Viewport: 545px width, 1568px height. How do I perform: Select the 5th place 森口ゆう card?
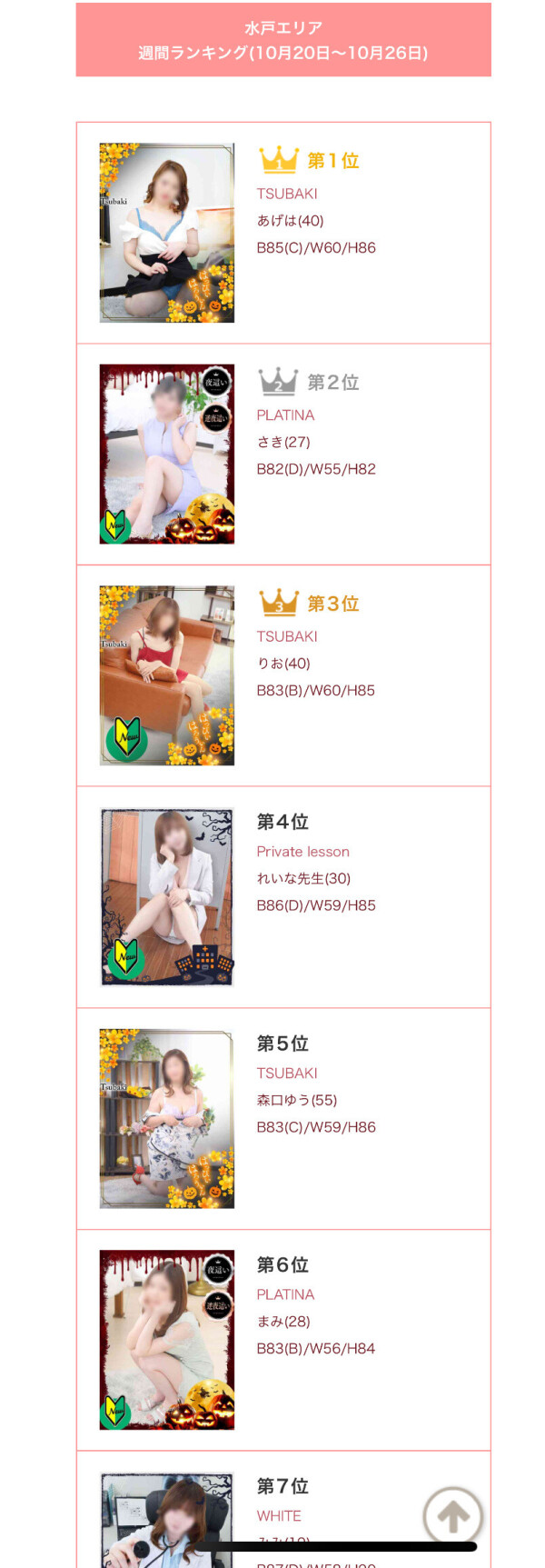pyautogui.click(x=282, y=1119)
